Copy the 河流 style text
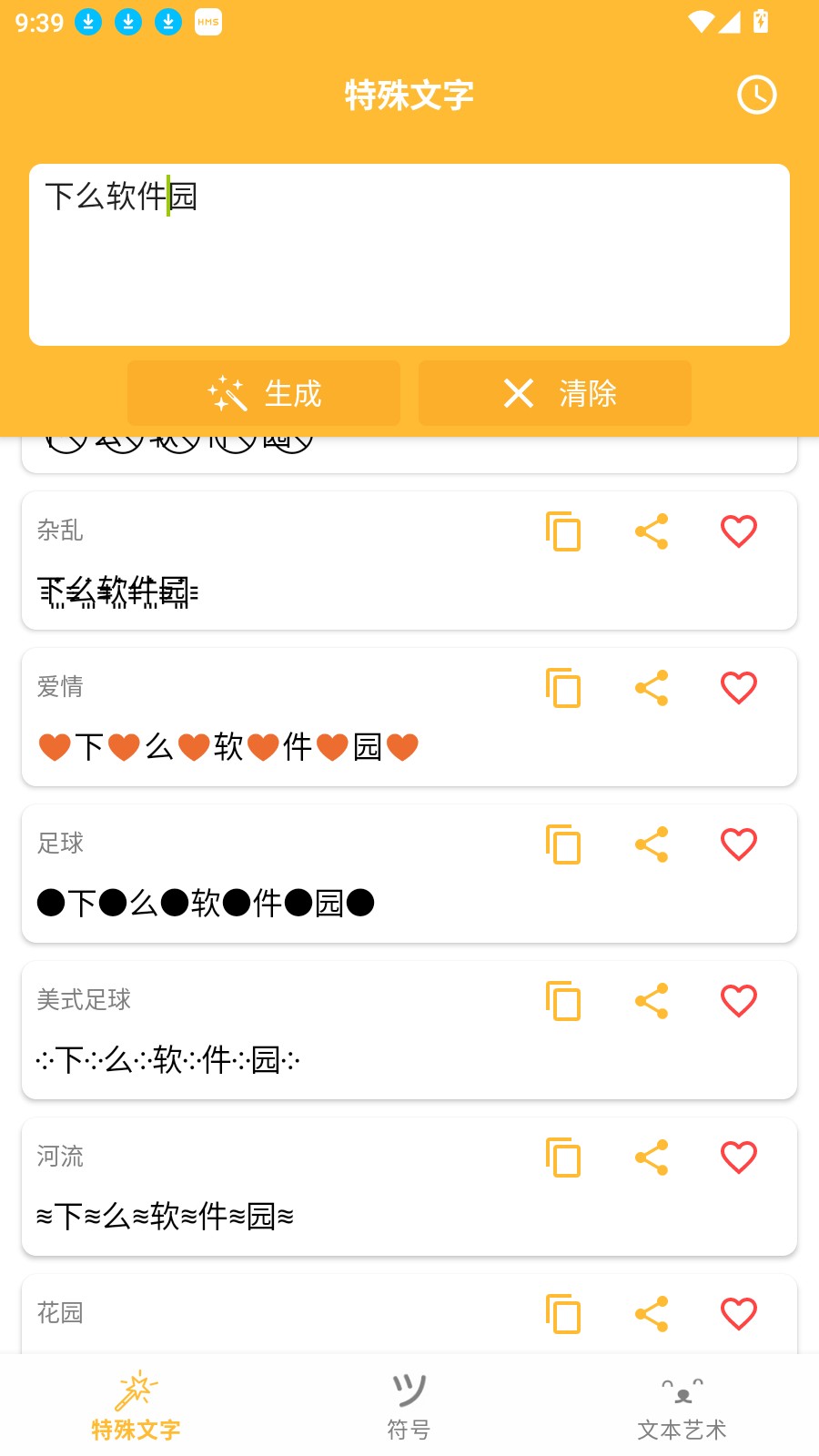Image resolution: width=819 pixels, height=1456 pixels. [563, 1158]
